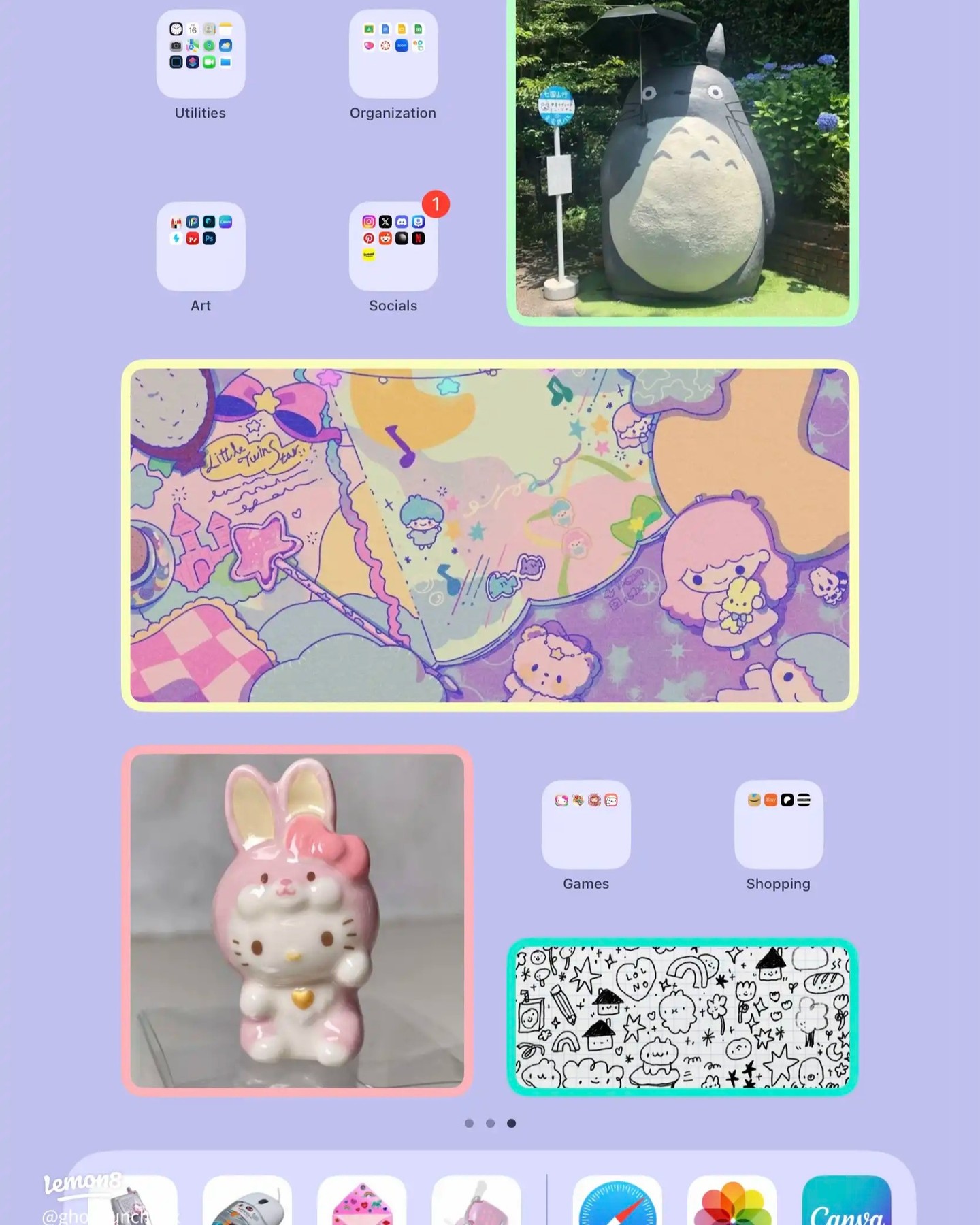980x1225 pixels.
Task: Open the Games folder
Action: click(586, 824)
